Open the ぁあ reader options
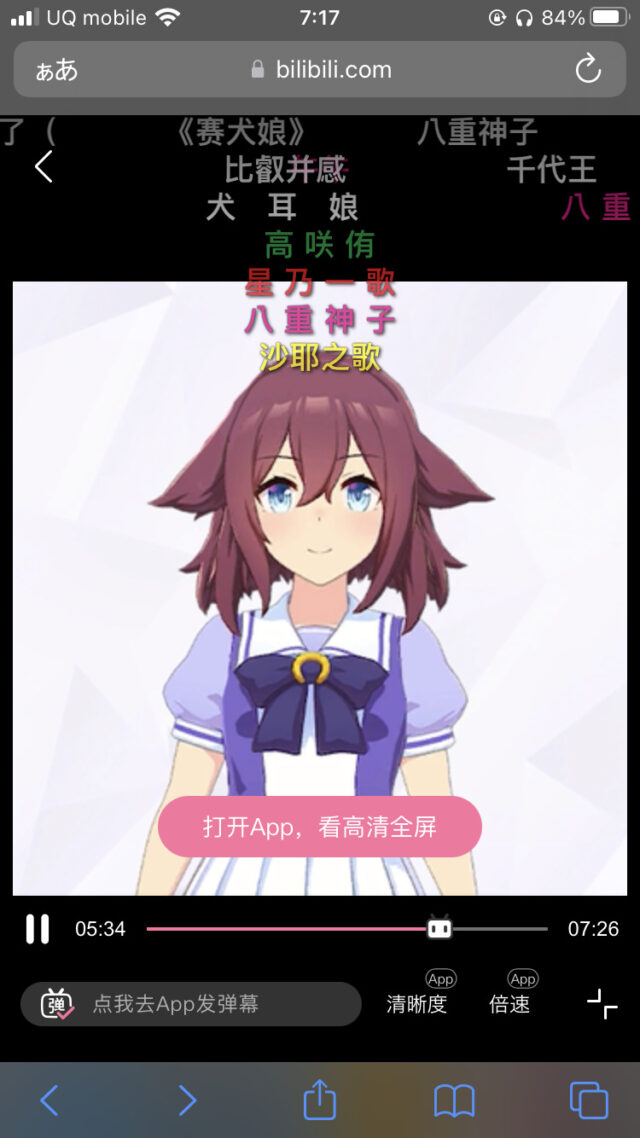 (57, 70)
